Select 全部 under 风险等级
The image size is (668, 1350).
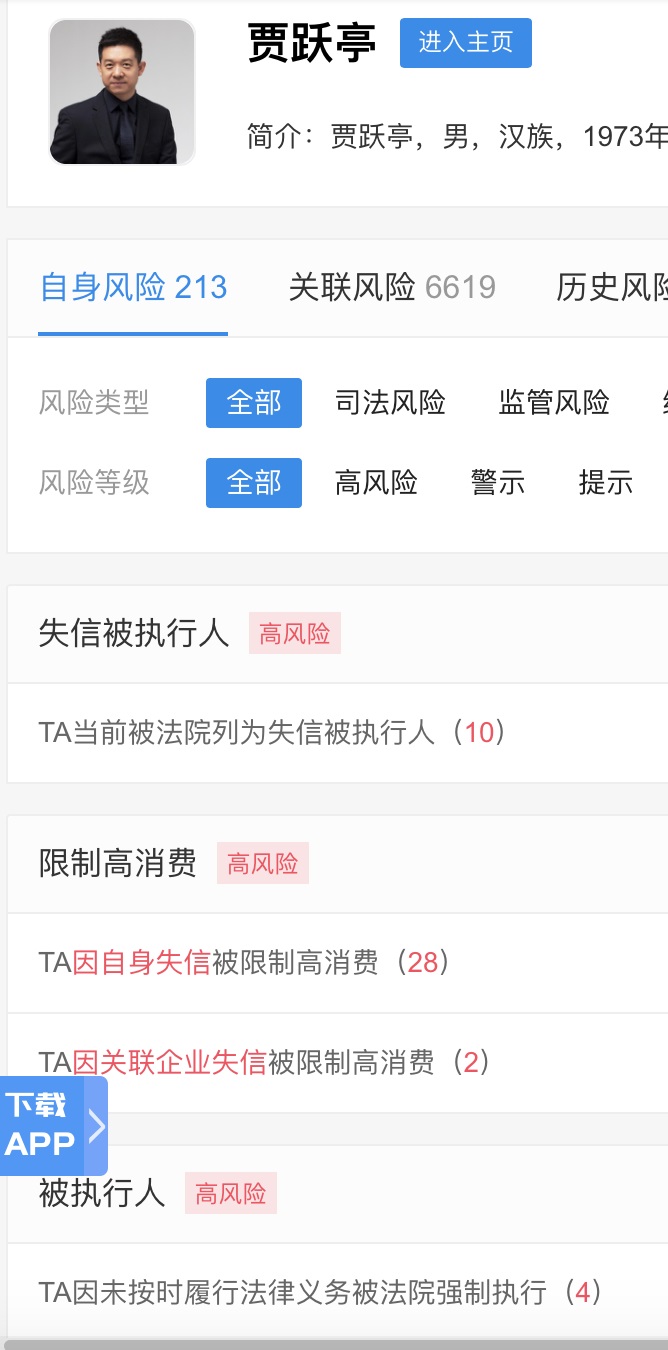point(254,483)
